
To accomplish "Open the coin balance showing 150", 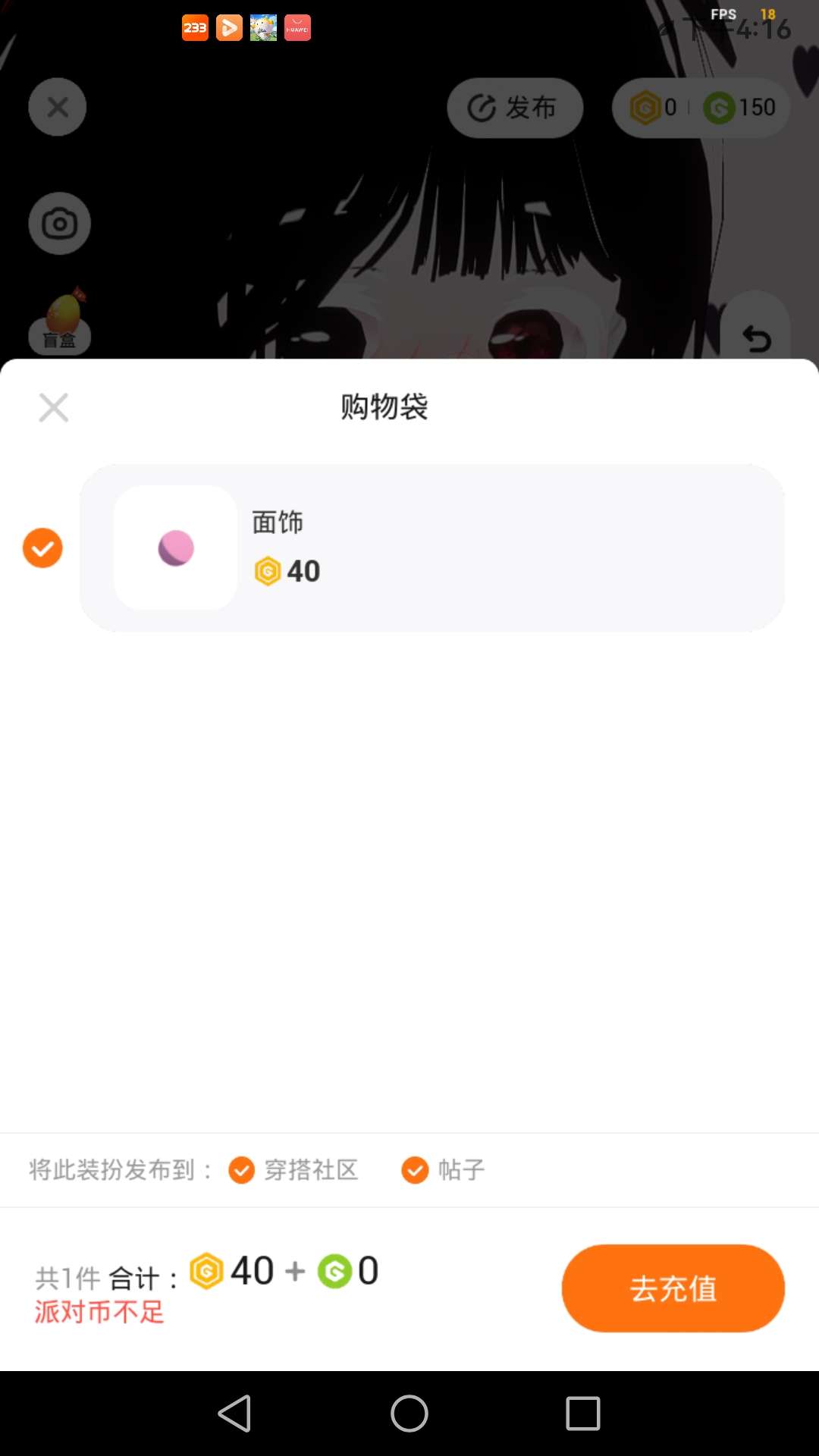I will (740, 108).
